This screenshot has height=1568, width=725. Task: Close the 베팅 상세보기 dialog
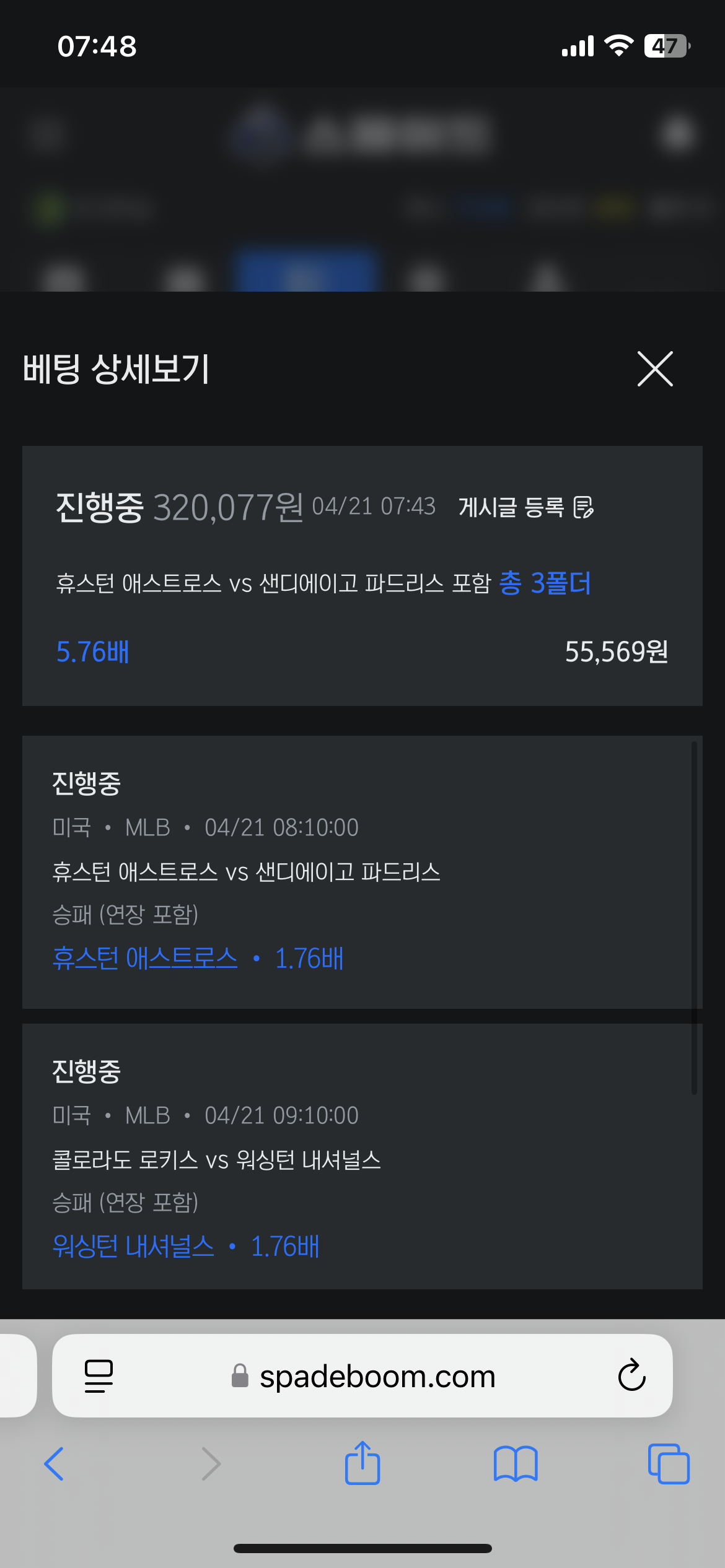pyautogui.click(x=655, y=369)
